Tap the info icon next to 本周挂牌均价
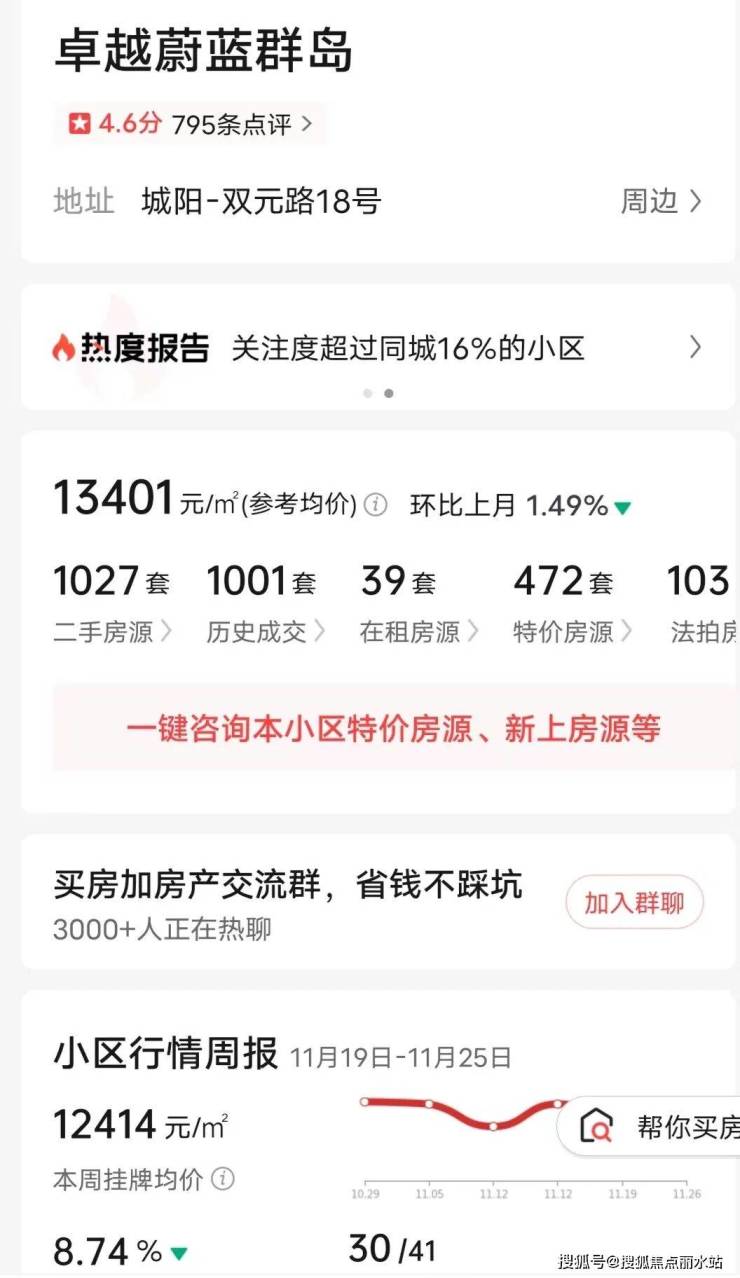Viewport: 740px width, 1278px height. [223, 1179]
